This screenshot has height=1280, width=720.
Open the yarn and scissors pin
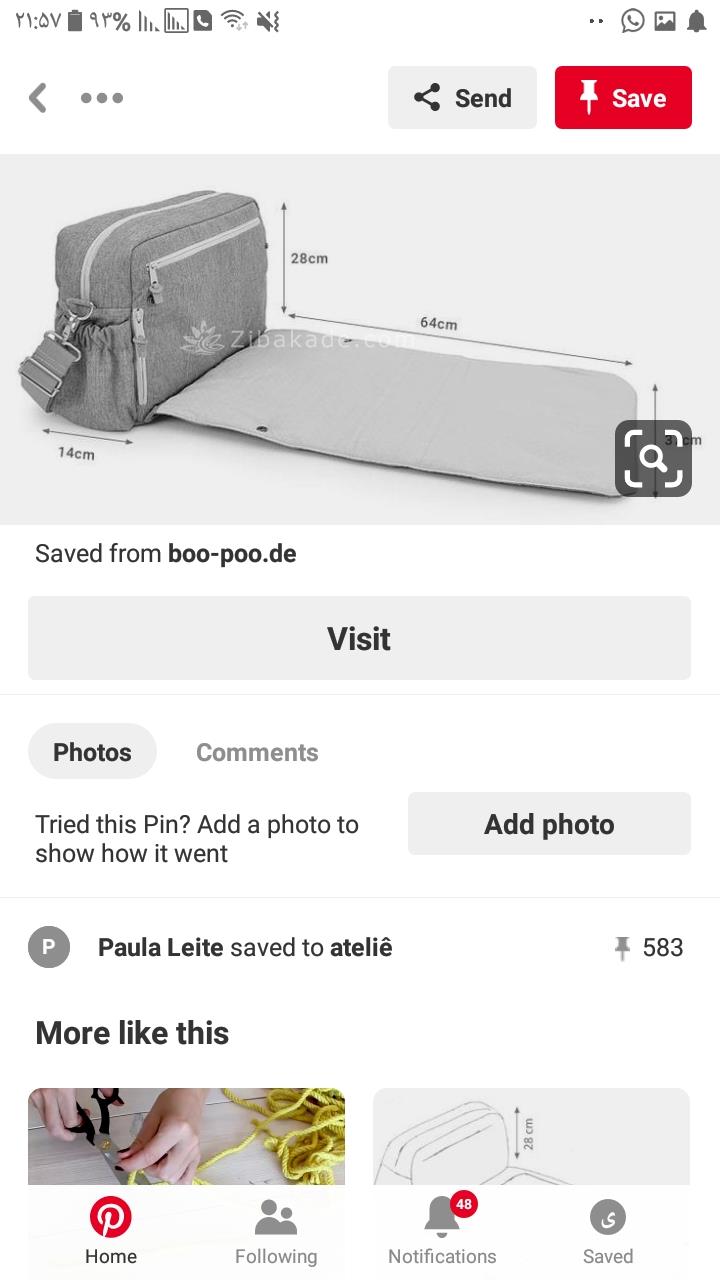click(x=186, y=1136)
